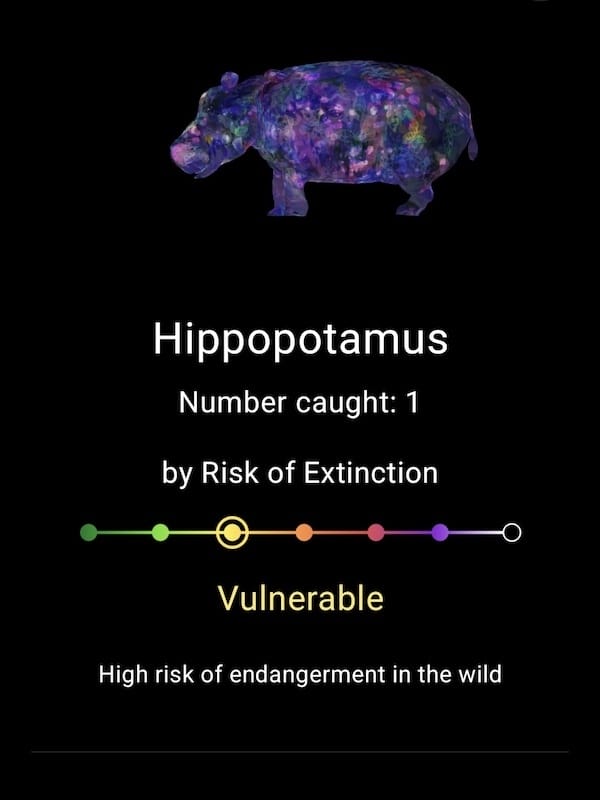The height and width of the screenshot is (800, 600).
Task: Tap the highlighted yellow Vulnerable dot
Action: (232, 533)
